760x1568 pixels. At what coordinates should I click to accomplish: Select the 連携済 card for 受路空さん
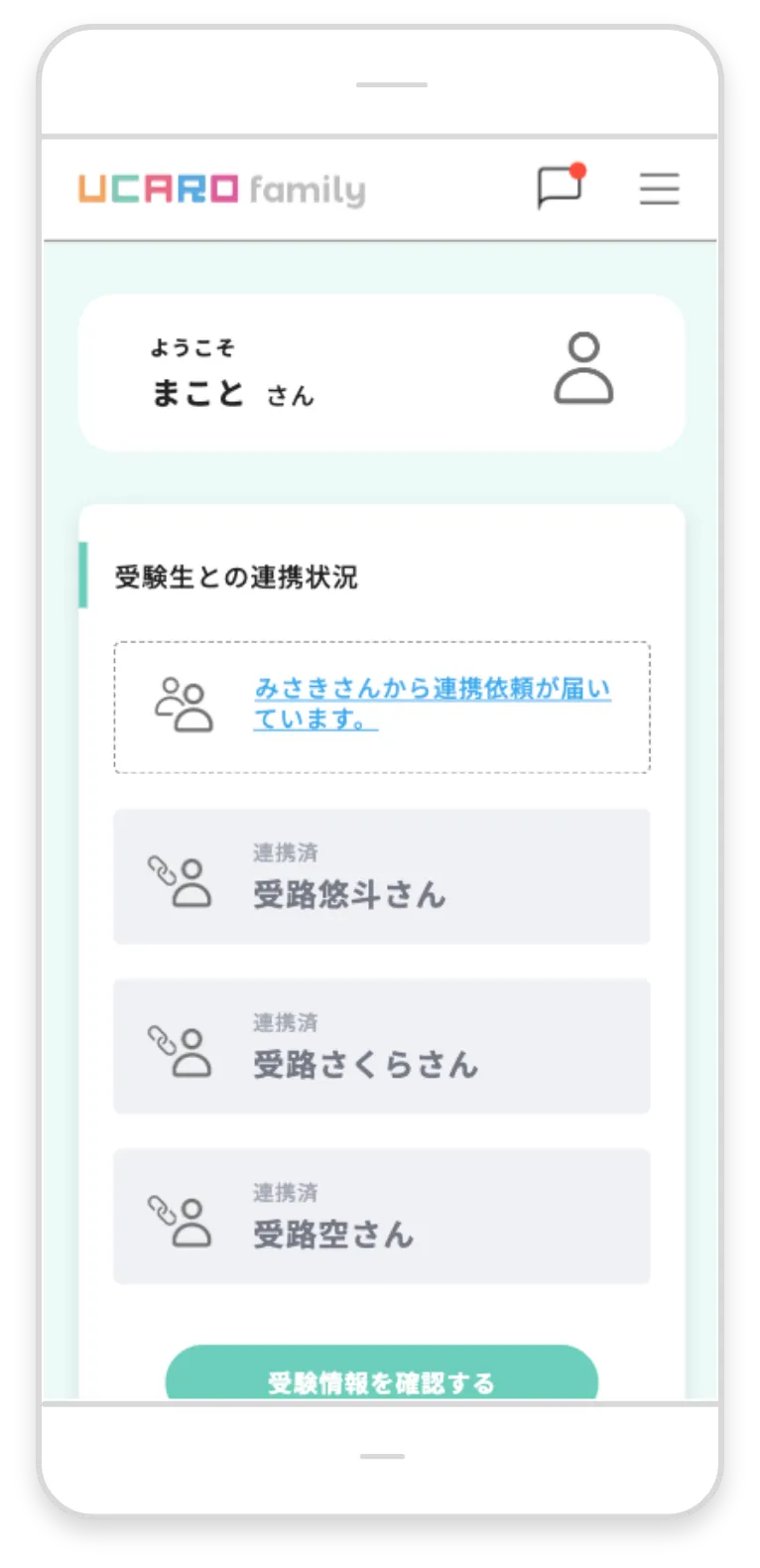[381, 1217]
